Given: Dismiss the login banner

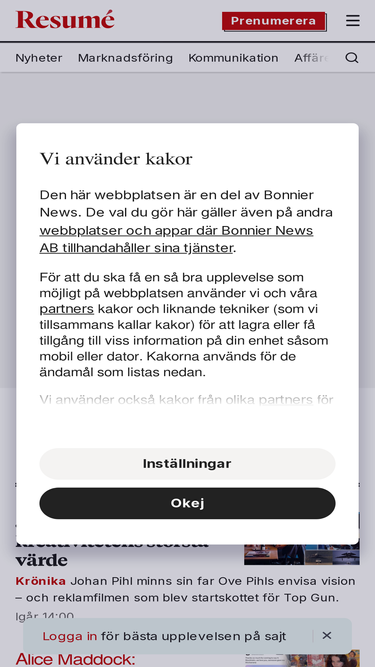Looking at the screenshot, I should coord(327,636).
